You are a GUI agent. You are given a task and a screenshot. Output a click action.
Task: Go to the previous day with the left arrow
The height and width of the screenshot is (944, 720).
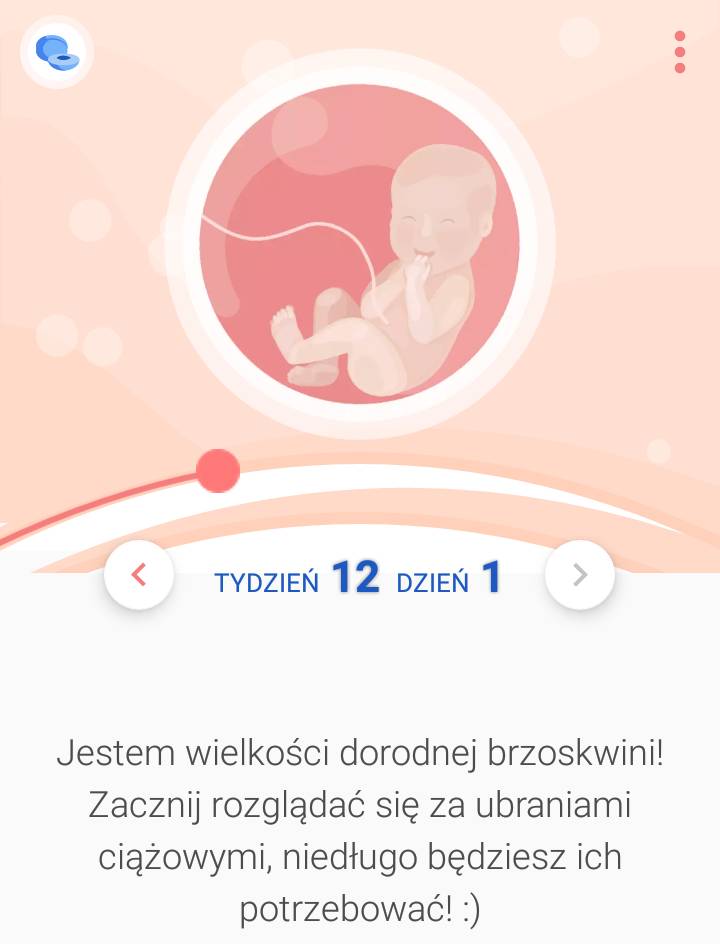tap(139, 575)
